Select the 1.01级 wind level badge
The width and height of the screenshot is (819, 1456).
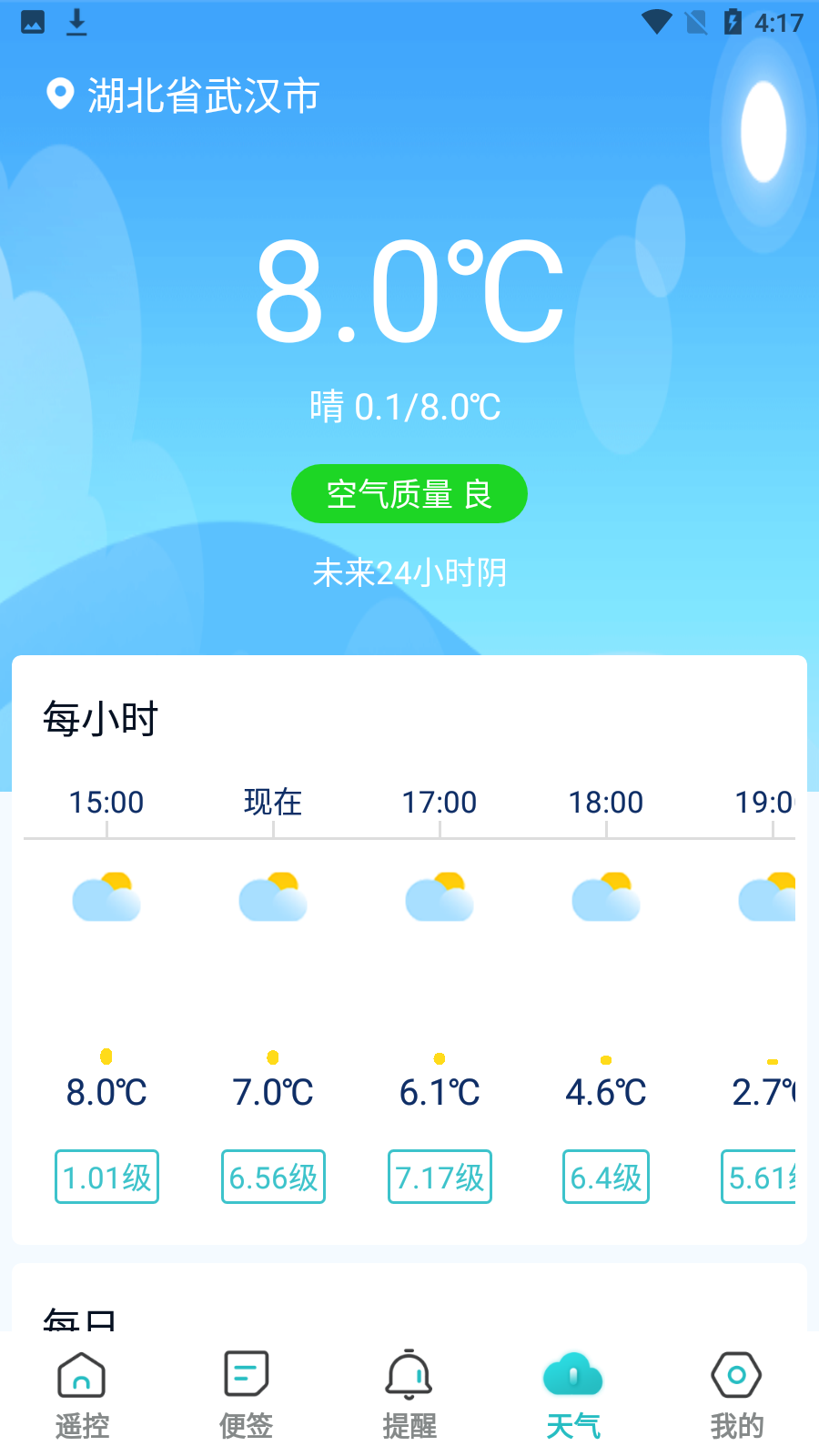106,1177
